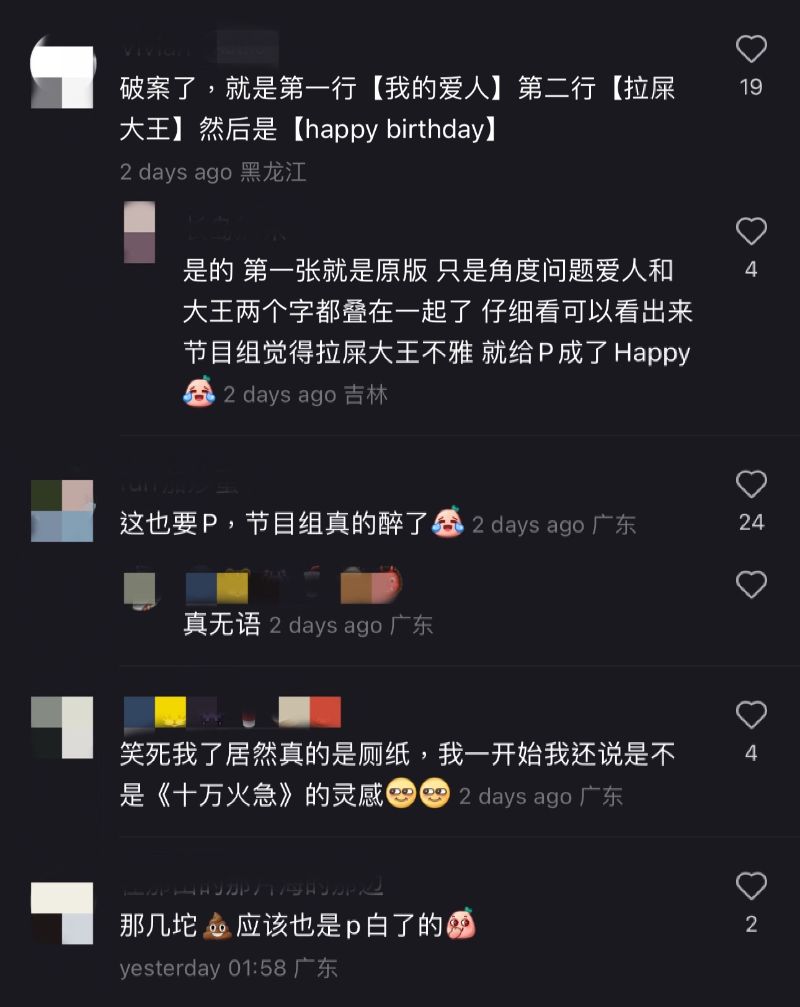Like the comment 这也要P，节目组真的醉了

751,485
